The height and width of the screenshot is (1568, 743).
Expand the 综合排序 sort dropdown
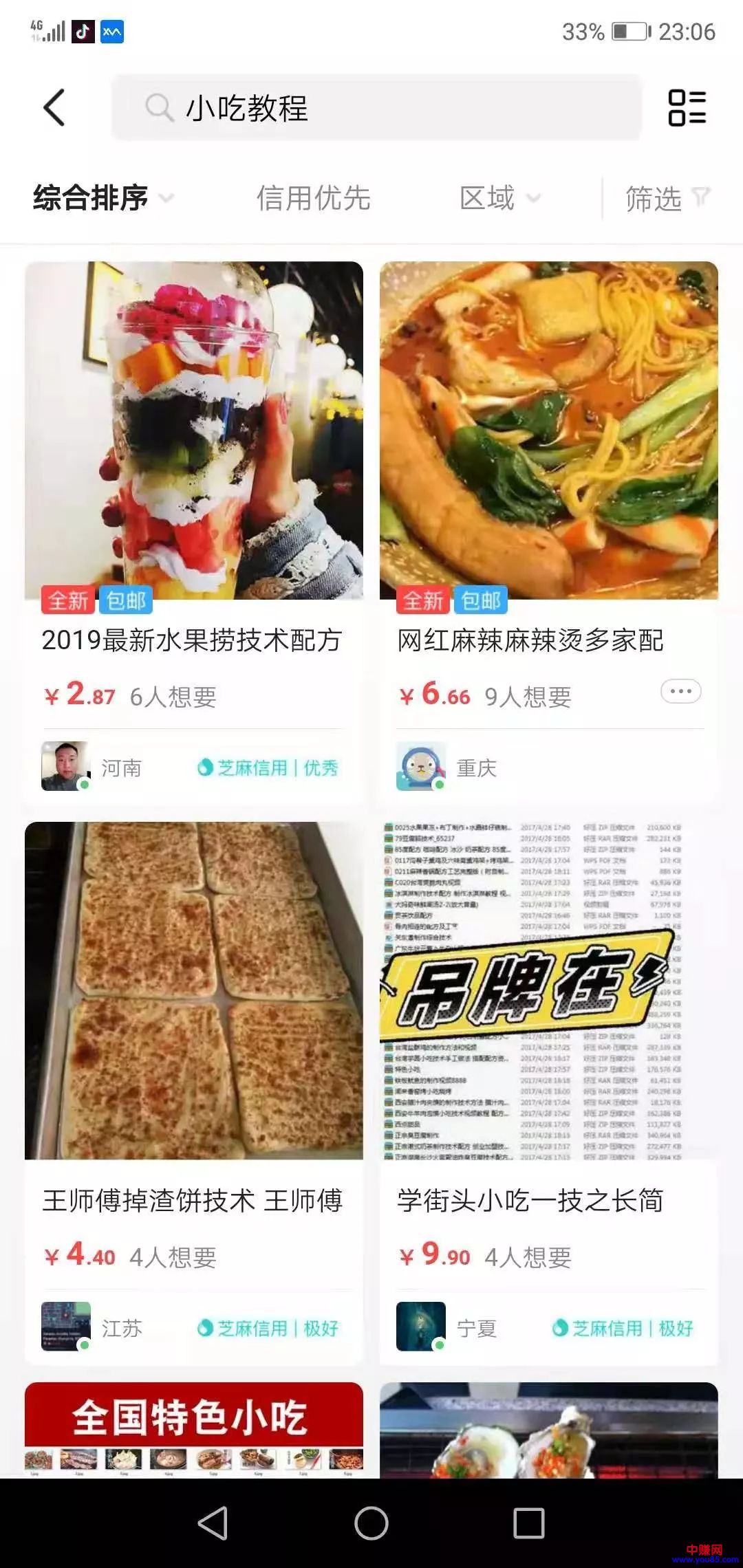coord(89,199)
